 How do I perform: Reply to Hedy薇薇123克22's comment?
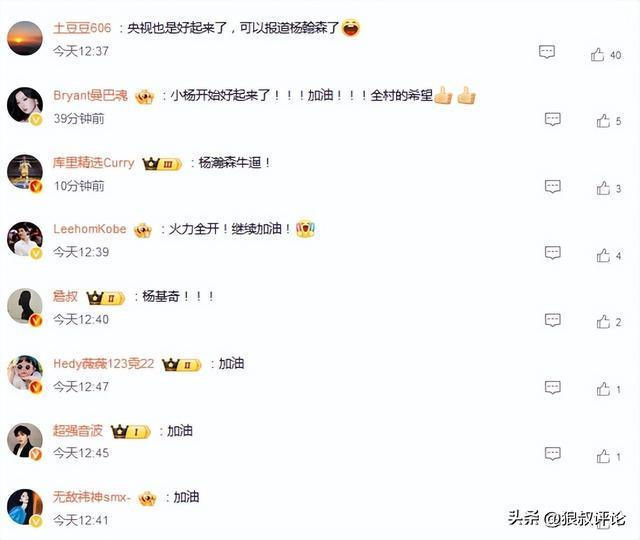(x=552, y=387)
